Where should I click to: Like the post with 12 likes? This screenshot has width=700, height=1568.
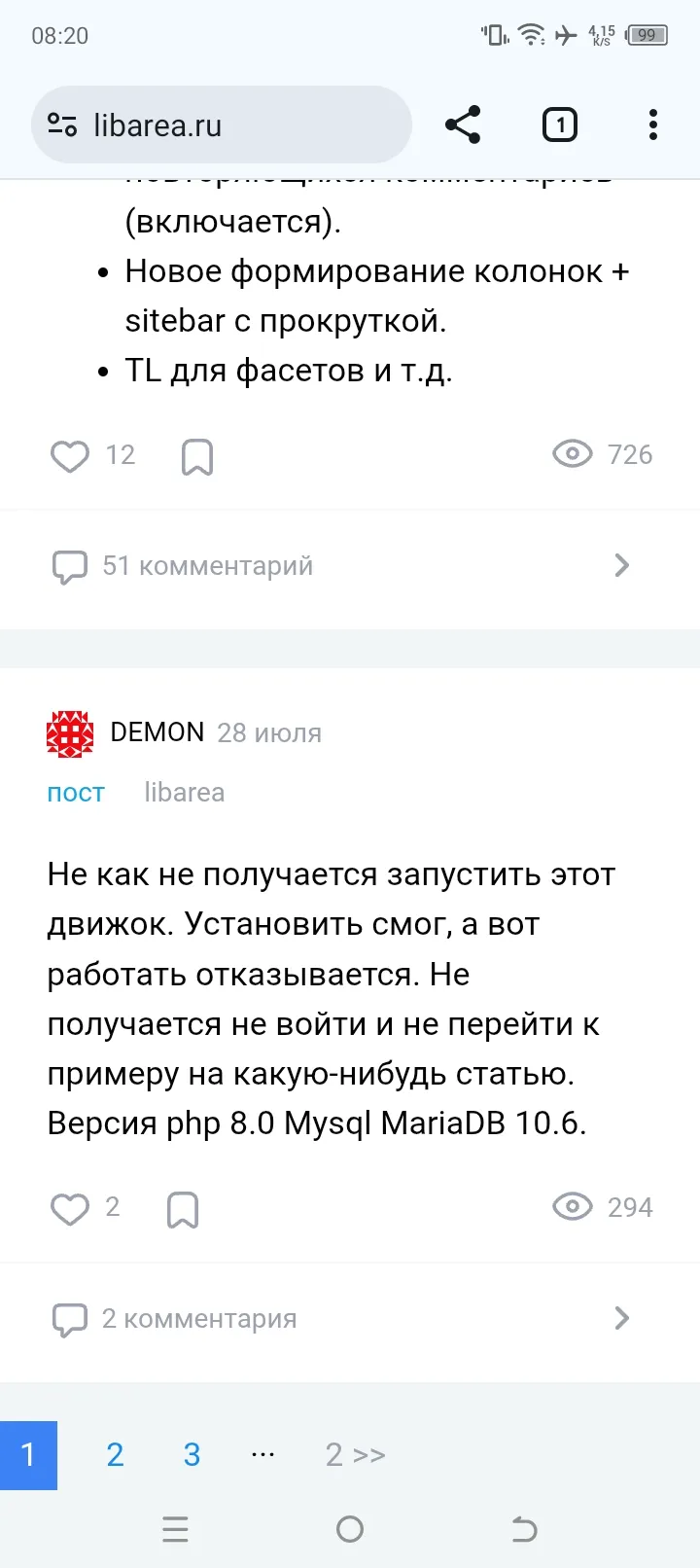70,455
